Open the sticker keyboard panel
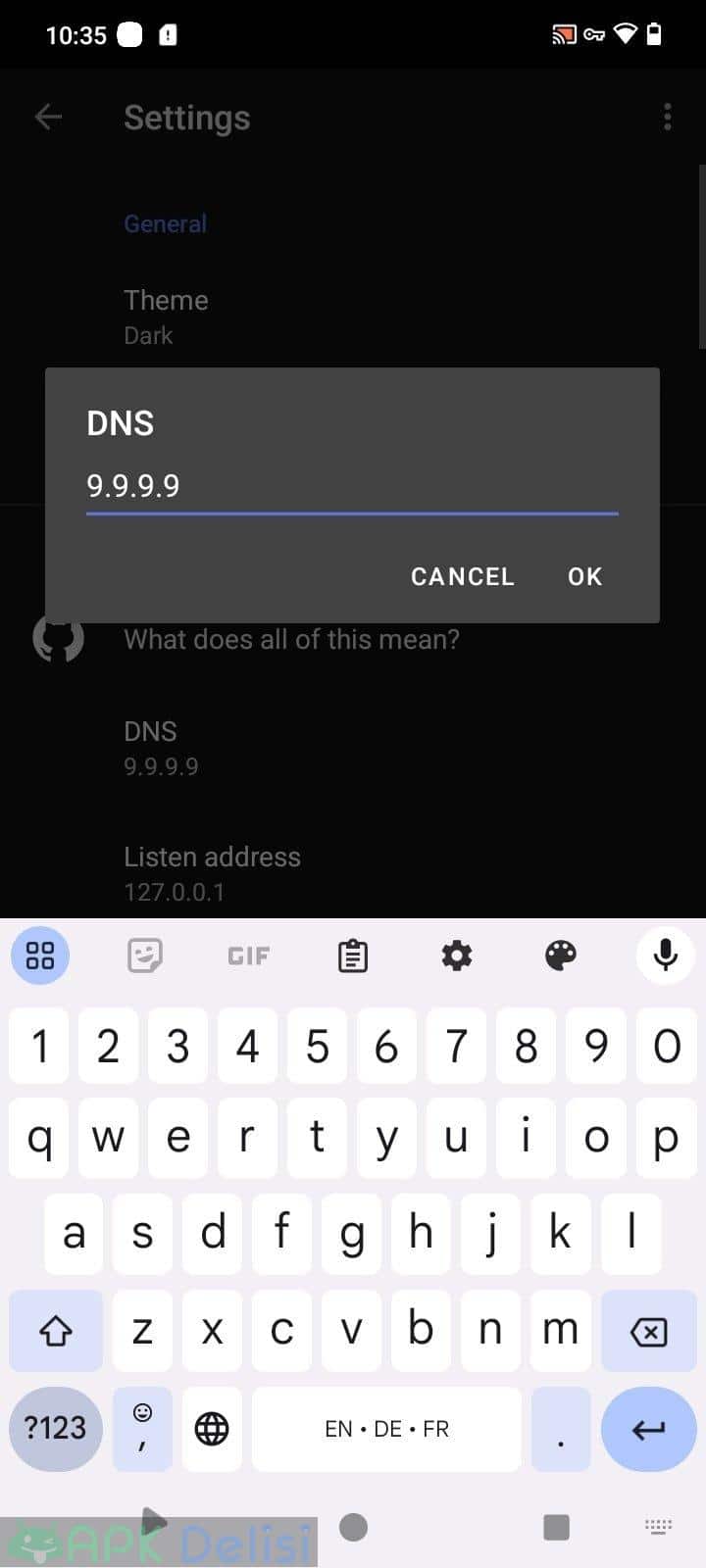The image size is (706, 1568). click(x=144, y=955)
